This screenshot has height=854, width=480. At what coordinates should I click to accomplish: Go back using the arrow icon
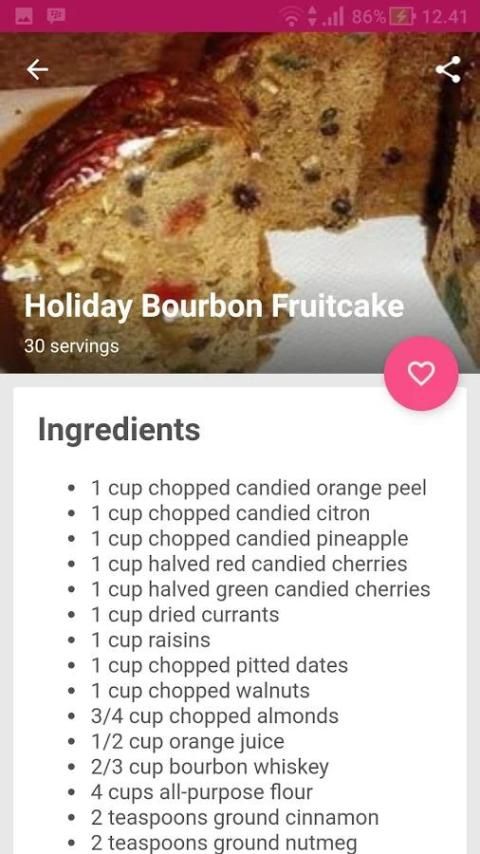click(37, 69)
